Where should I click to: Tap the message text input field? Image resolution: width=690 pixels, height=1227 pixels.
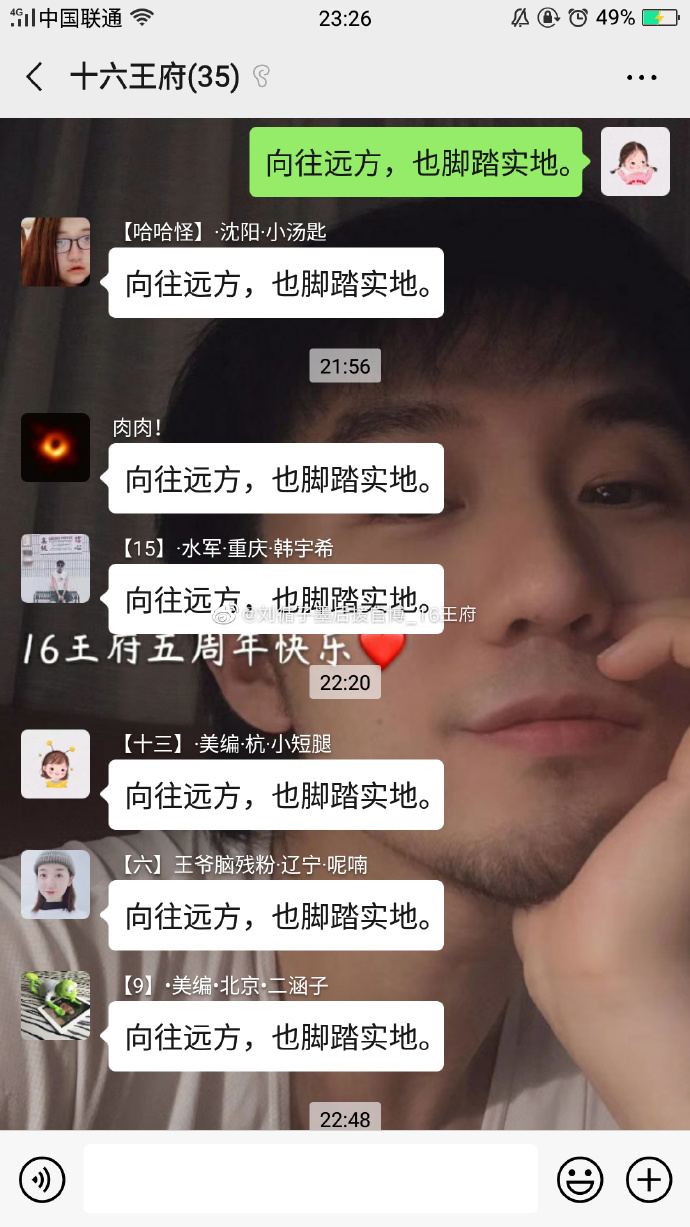310,1180
